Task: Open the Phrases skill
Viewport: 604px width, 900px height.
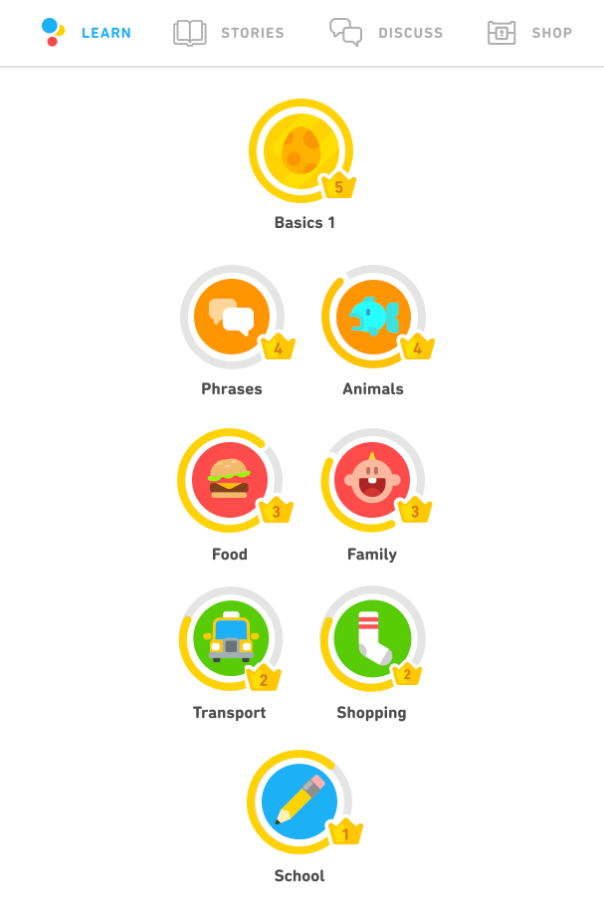Action: point(232,317)
